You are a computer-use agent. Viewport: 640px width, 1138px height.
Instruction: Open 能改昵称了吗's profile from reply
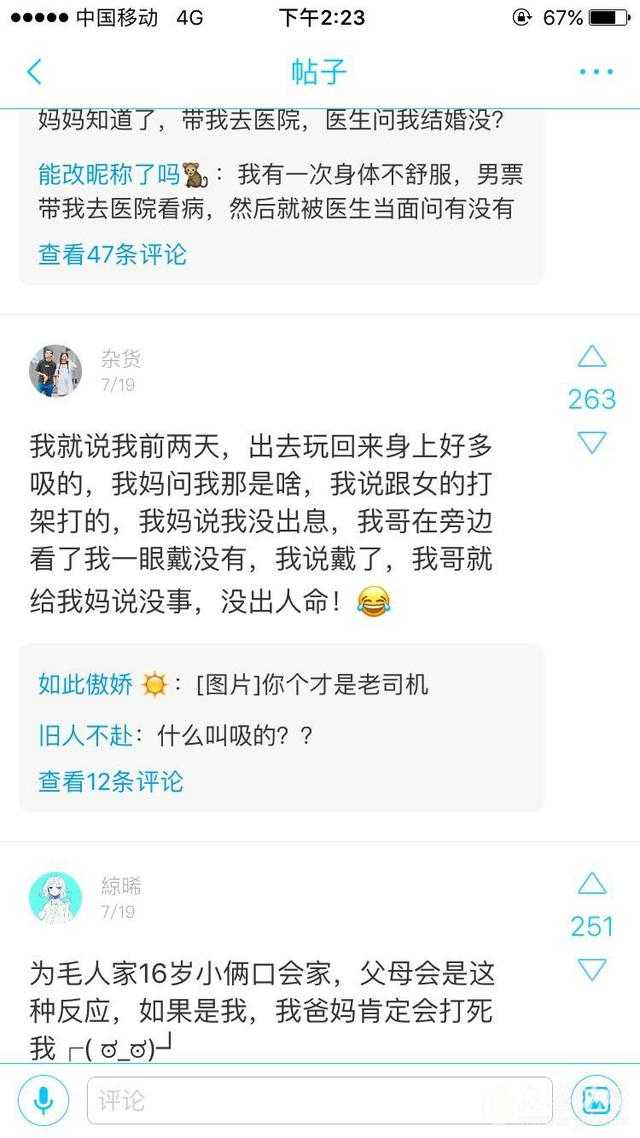[x=110, y=176]
